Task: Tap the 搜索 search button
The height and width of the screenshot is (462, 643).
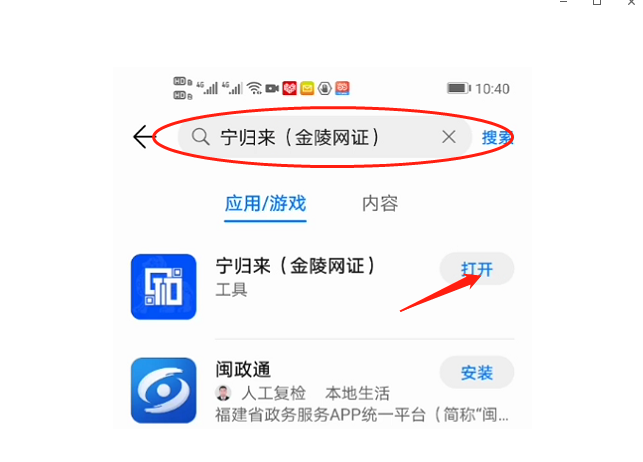Action: click(x=497, y=137)
